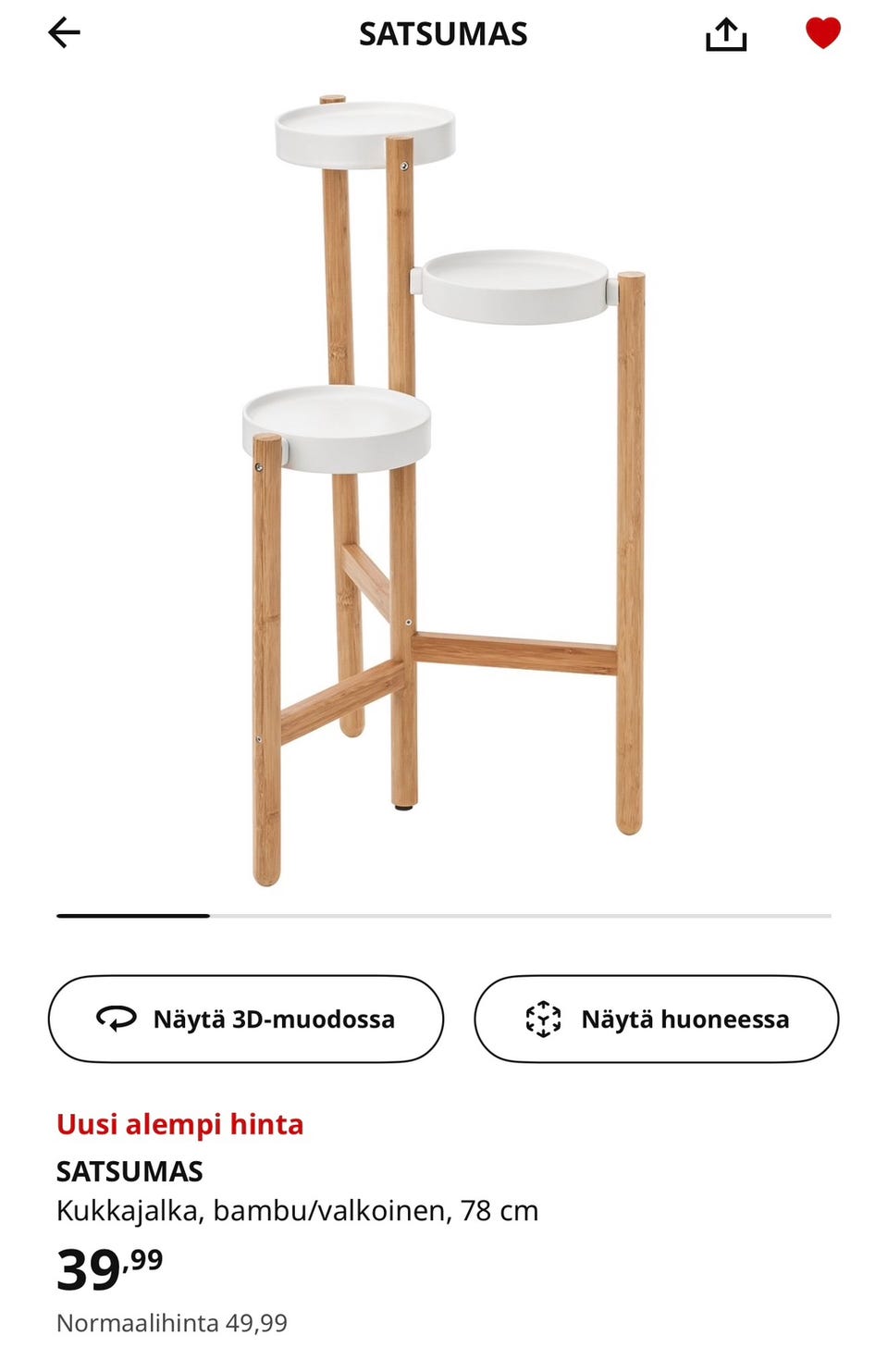The height and width of the screenshot is (1372, 888).
Task: Select Näytä huoneessa to view in room
Action: pos(656,1019)
